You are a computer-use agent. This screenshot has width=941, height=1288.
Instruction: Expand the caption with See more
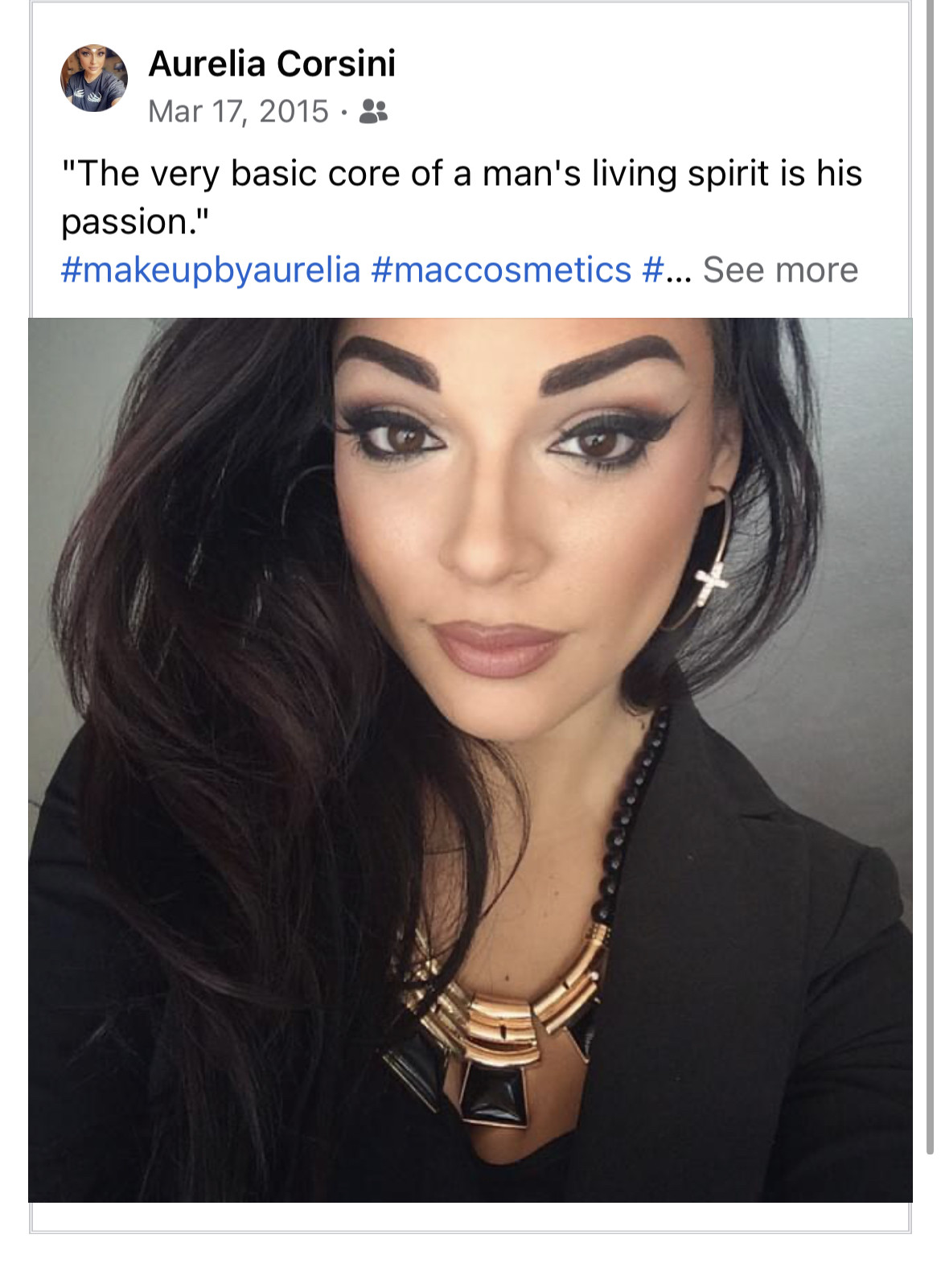pyautogui.click(x=779, y=270)
